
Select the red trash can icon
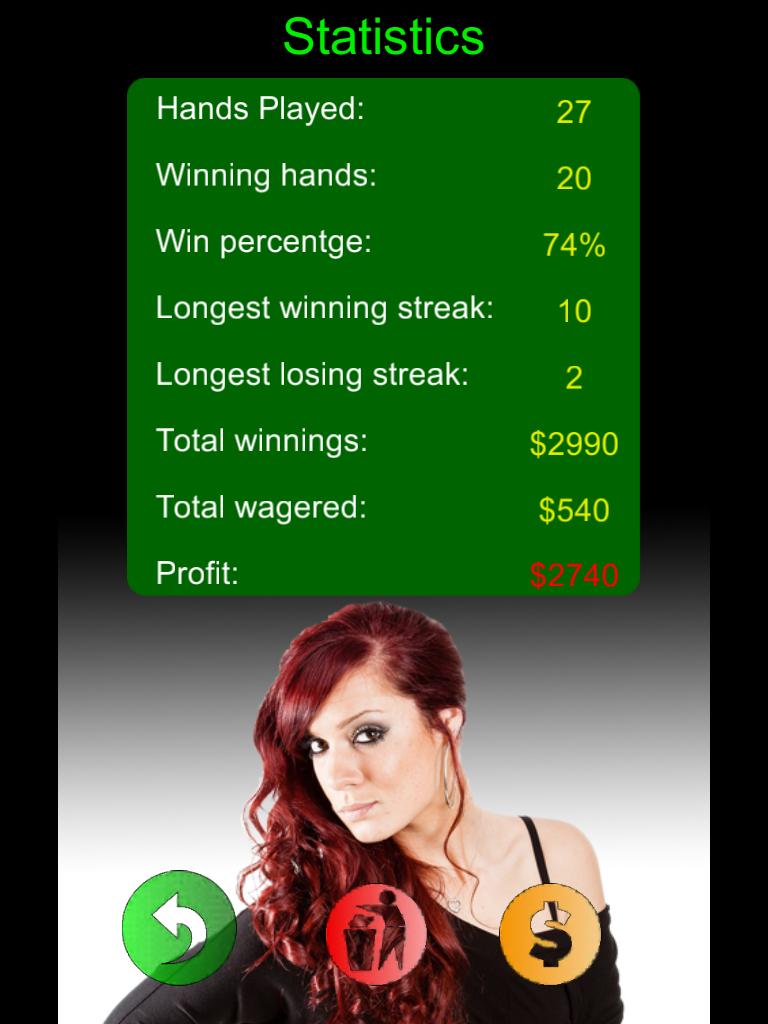pos(375,930)
